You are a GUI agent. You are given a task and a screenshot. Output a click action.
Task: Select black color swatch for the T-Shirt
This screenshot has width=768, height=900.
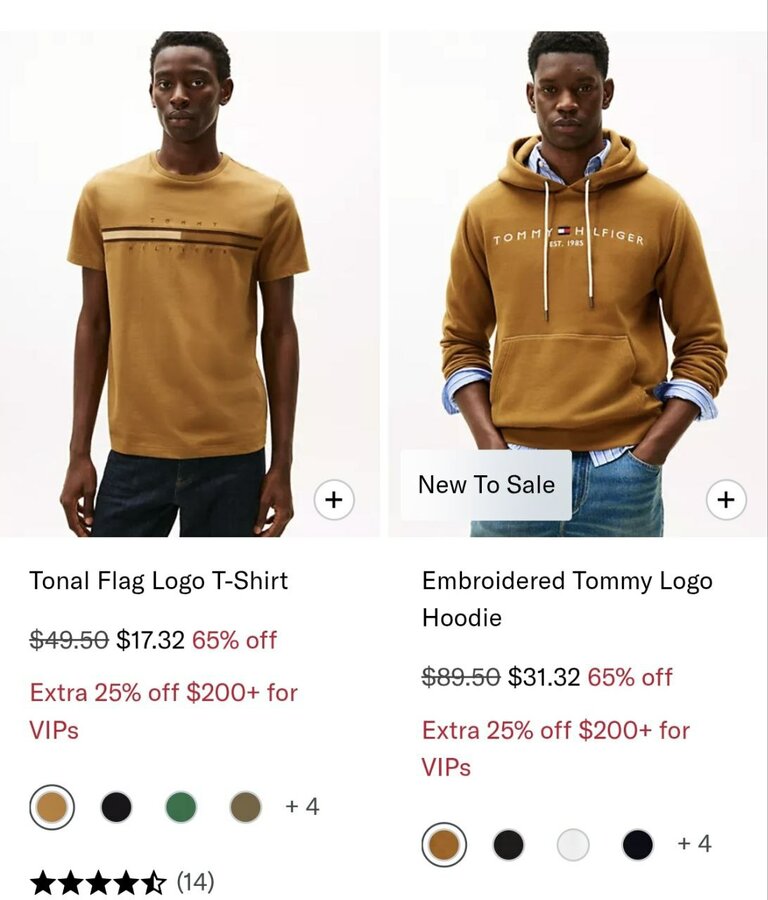click(x=116, y=807)
